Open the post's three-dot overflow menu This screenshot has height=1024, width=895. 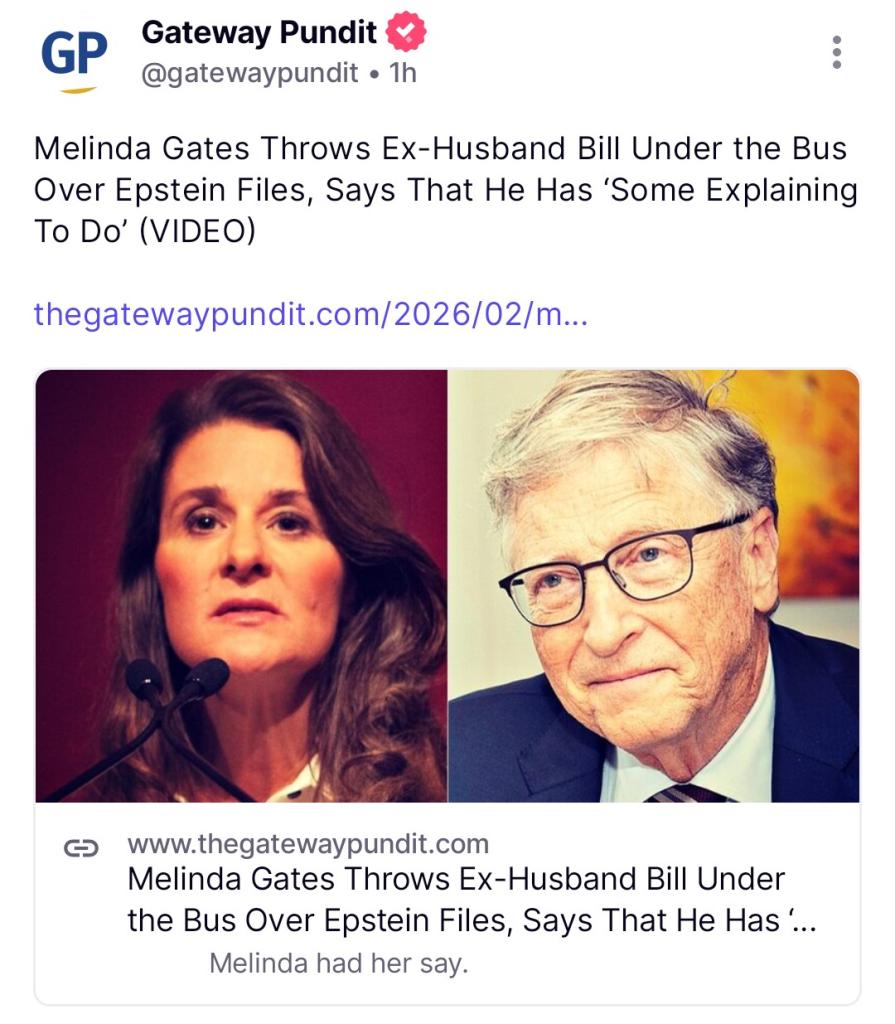pyautogui.click(x=837, y=53)
